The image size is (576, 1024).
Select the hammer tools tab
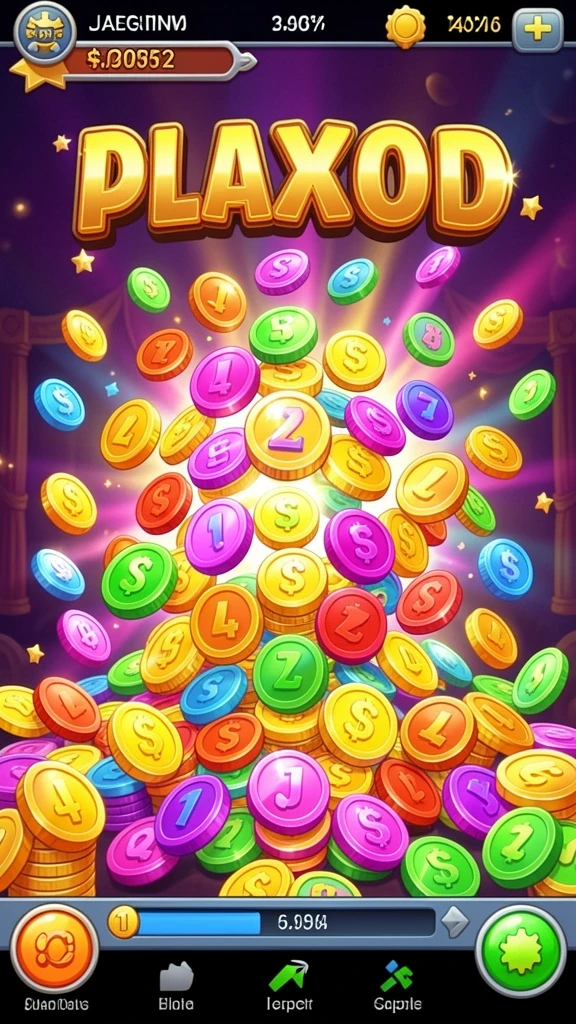click(397, 987)
